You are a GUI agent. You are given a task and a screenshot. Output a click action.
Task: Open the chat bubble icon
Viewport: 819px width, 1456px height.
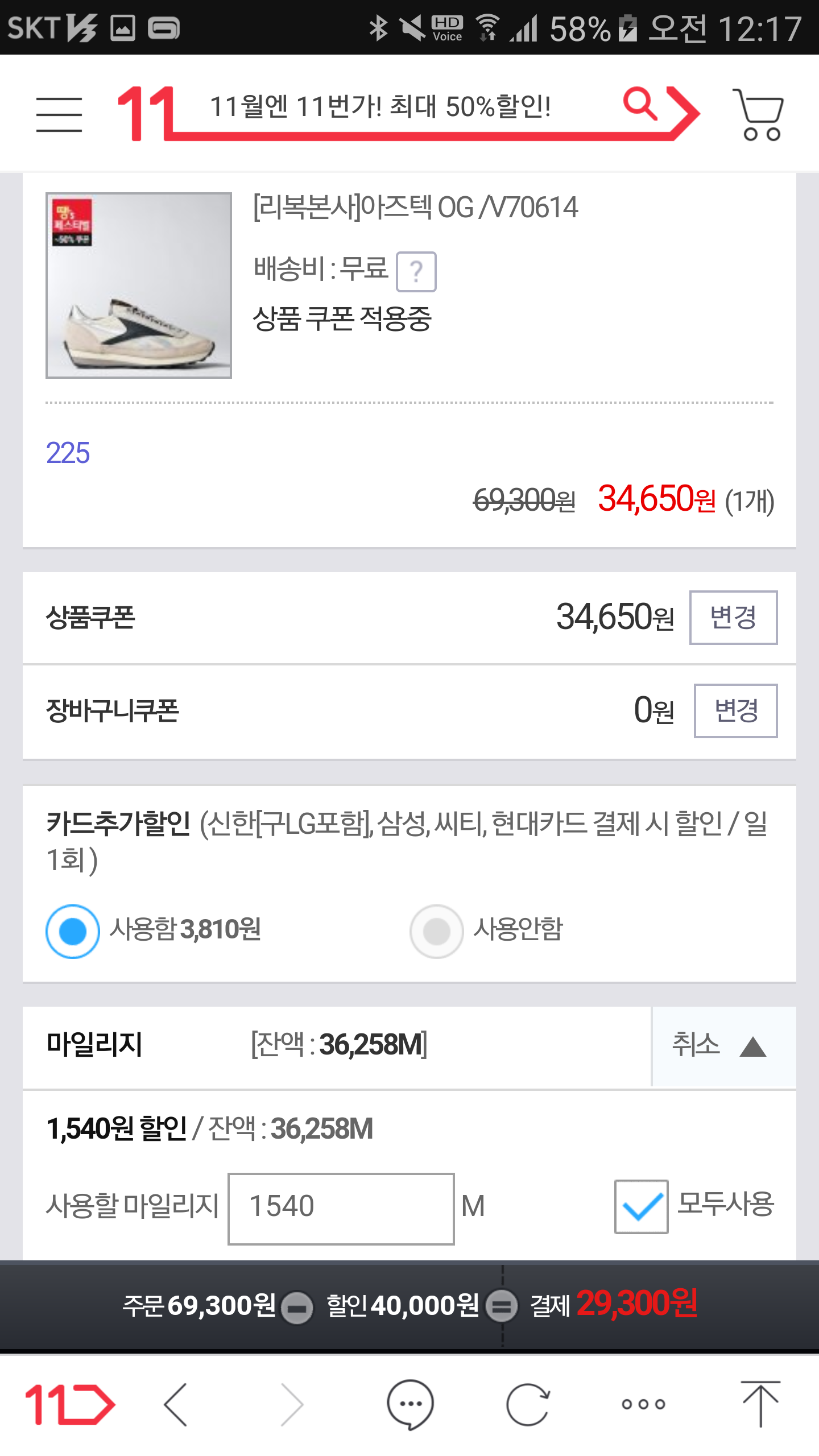click(x=410, y=1404)
